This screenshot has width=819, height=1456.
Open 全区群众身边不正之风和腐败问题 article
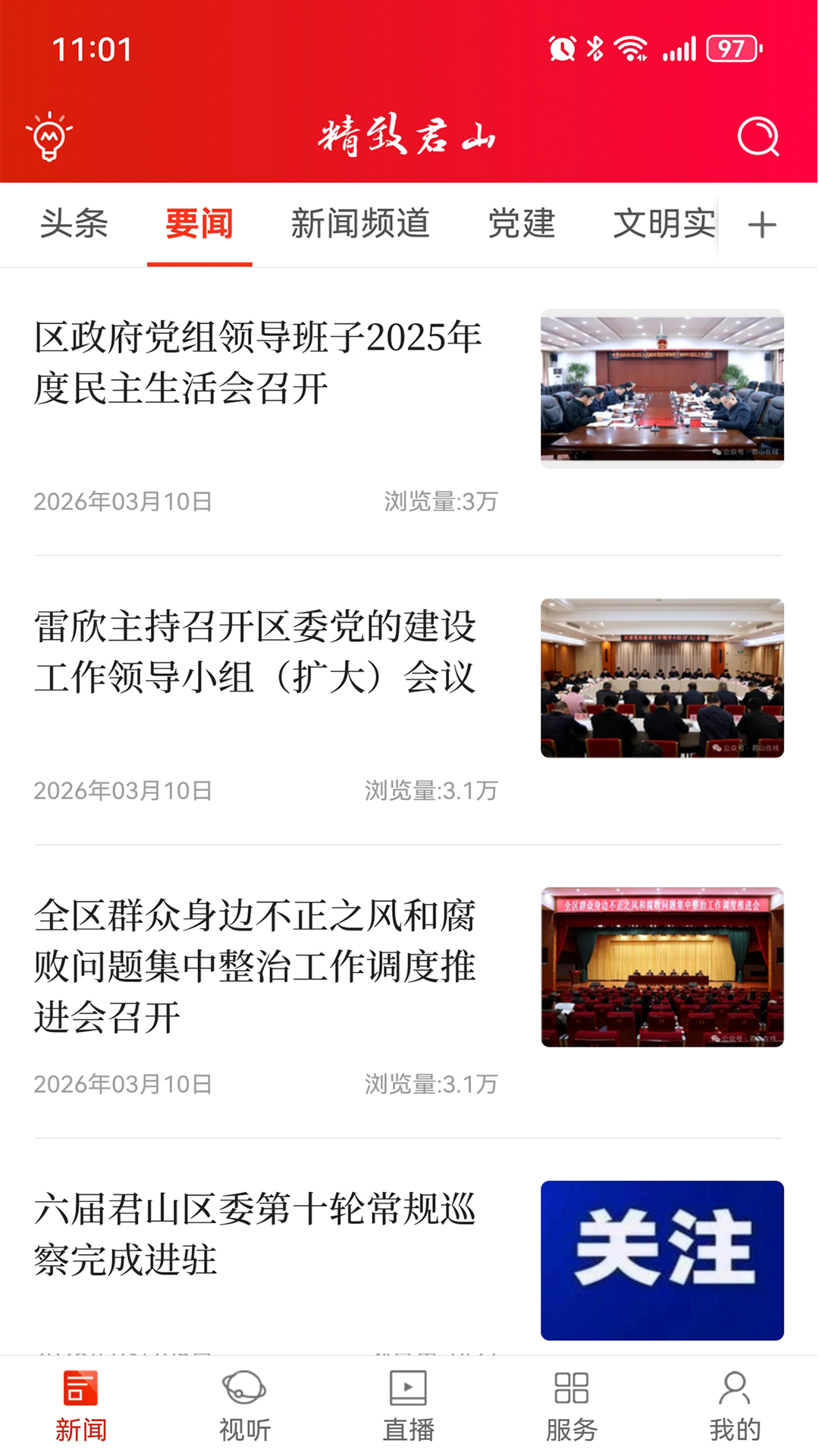[x=256, y=966]
